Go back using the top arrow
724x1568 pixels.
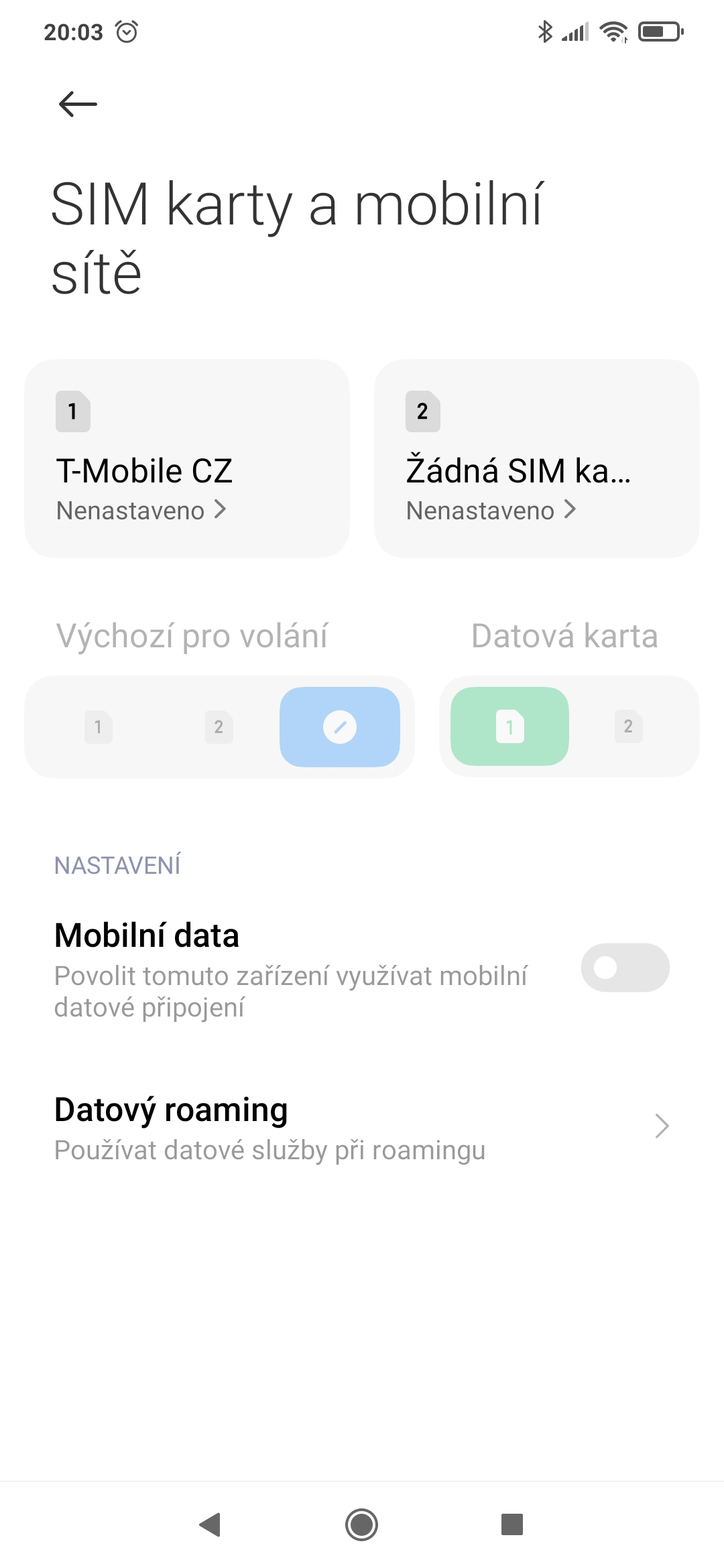78,105
